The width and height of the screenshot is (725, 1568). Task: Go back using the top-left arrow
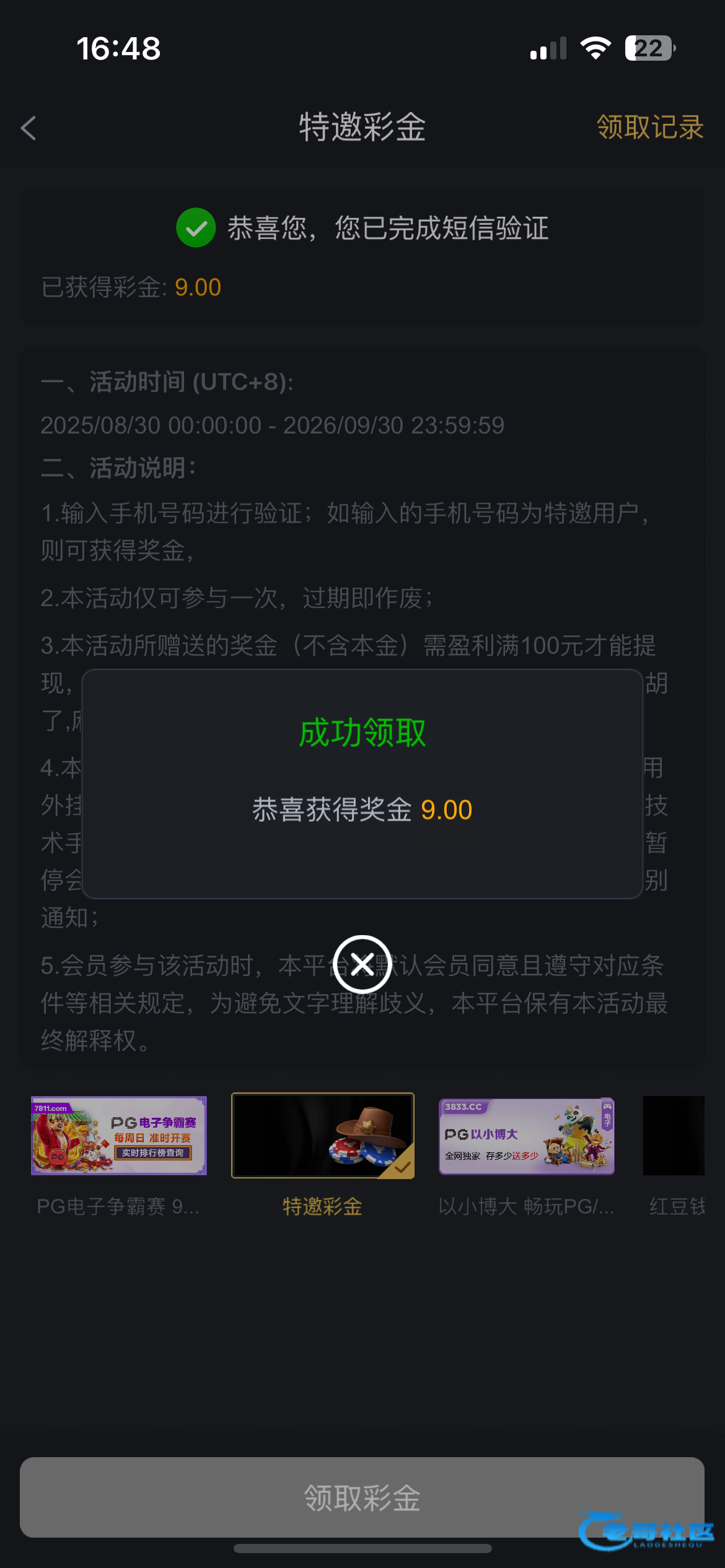[x=29, y=128]
